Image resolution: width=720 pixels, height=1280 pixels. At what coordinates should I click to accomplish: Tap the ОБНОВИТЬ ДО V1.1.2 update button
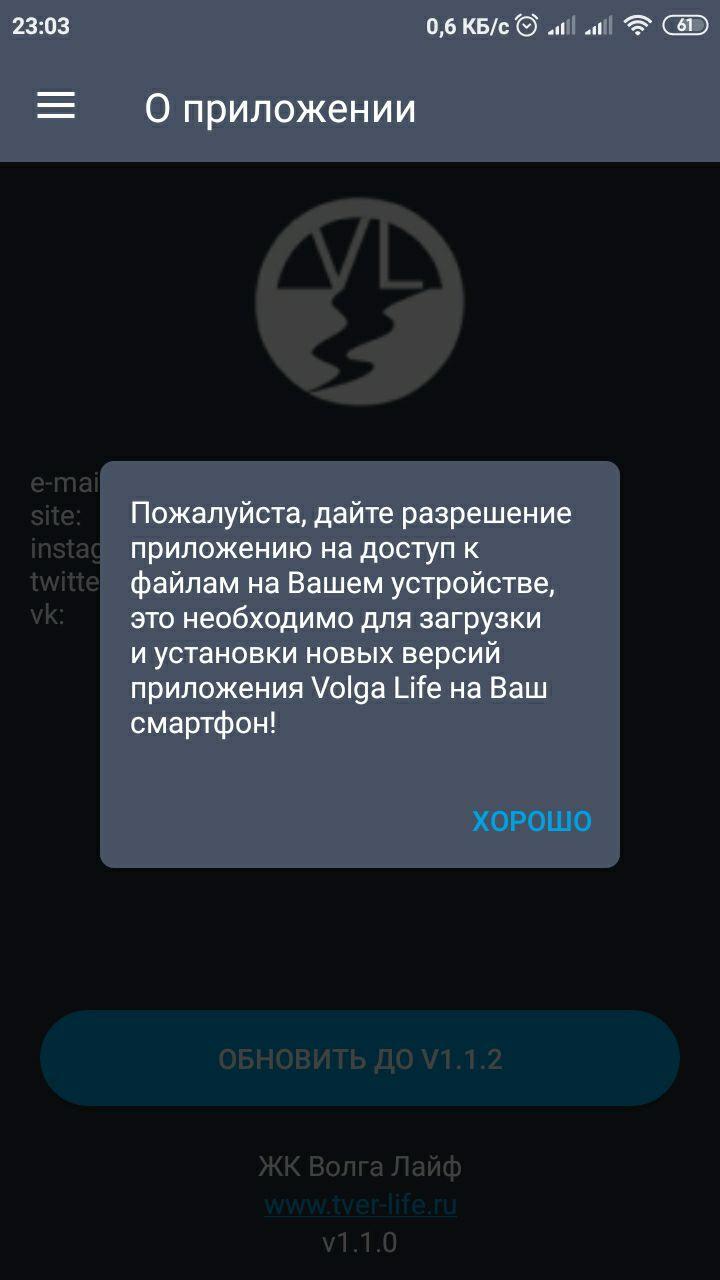coord(360,1058)
